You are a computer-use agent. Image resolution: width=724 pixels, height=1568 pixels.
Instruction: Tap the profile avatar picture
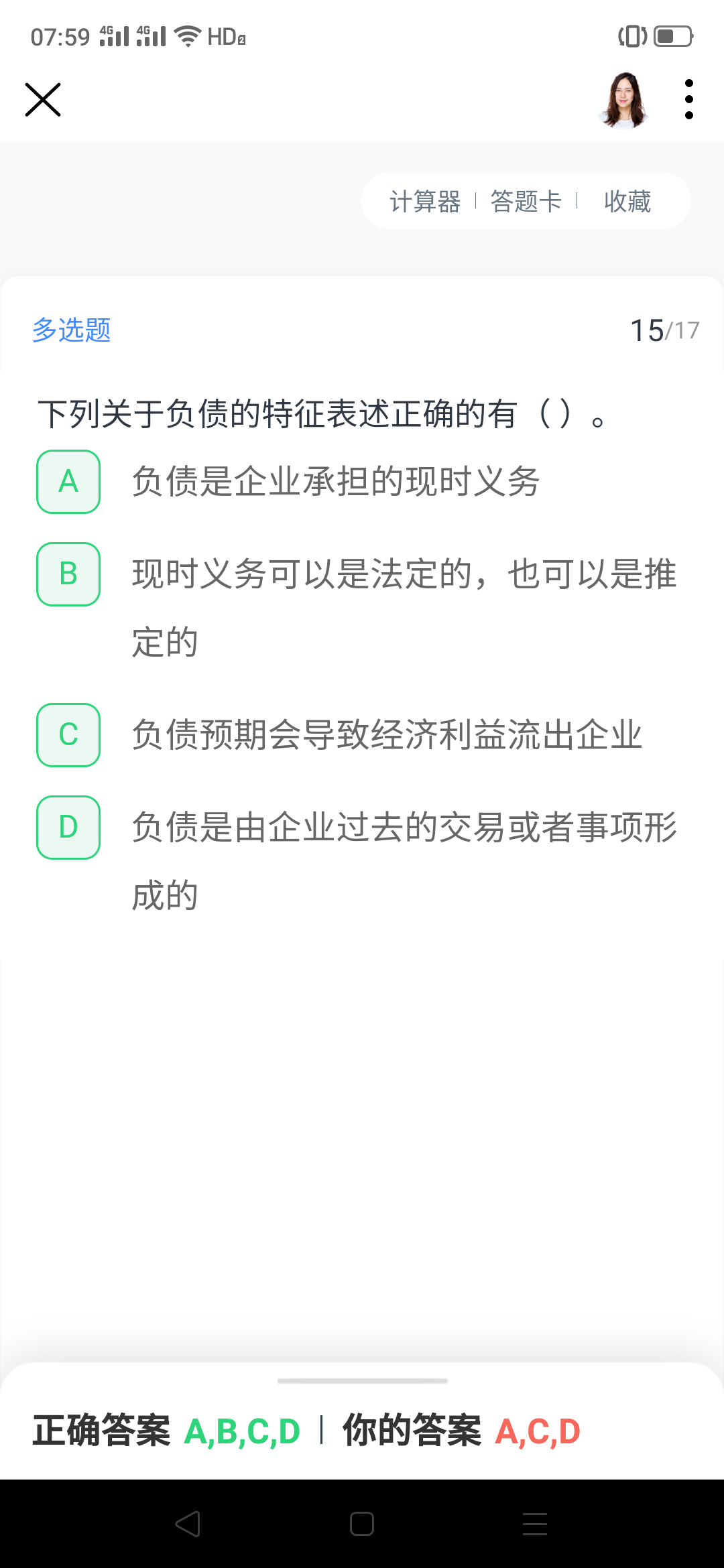pos(624,100)
